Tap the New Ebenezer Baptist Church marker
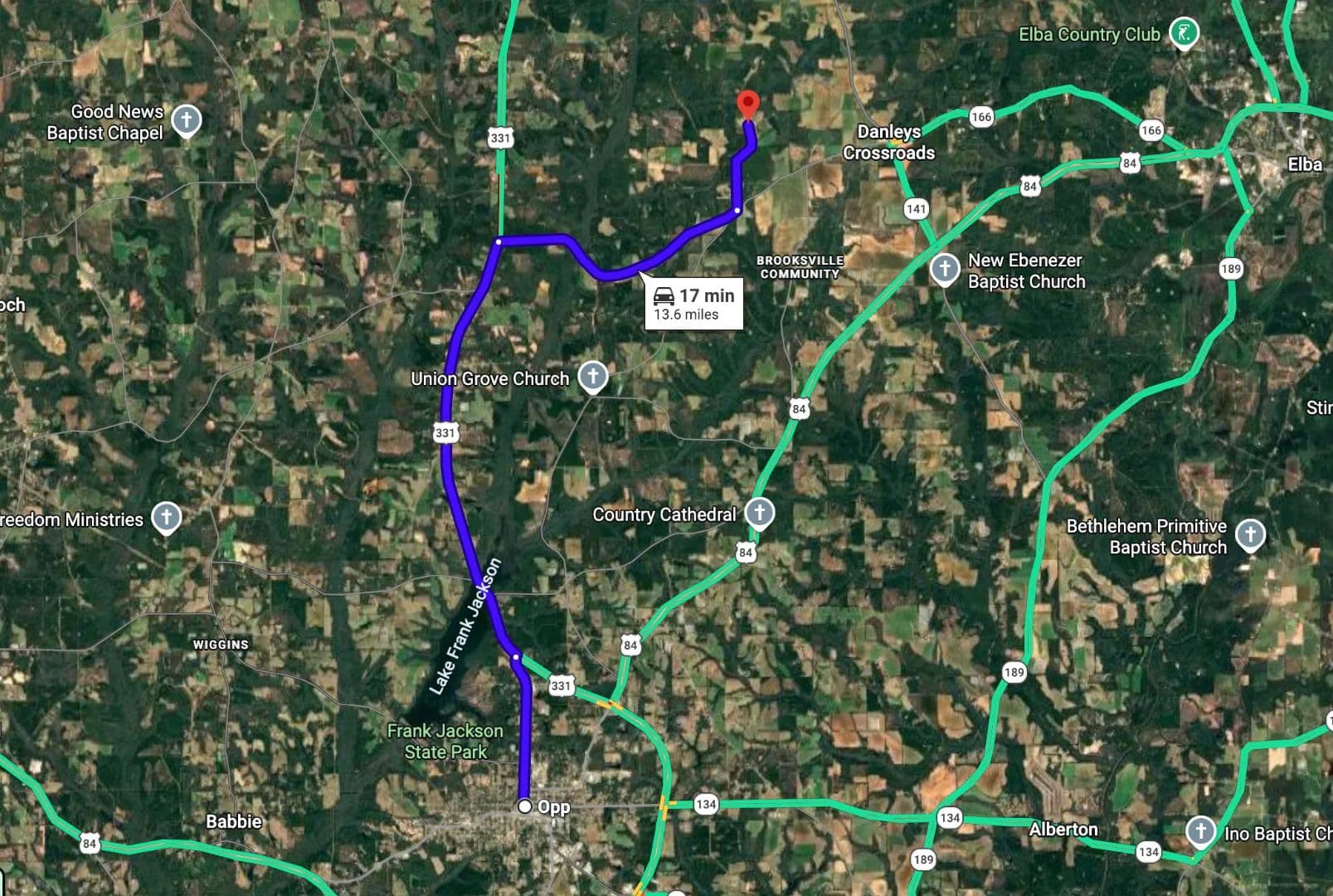1333x896 pixels. (944, 269)
